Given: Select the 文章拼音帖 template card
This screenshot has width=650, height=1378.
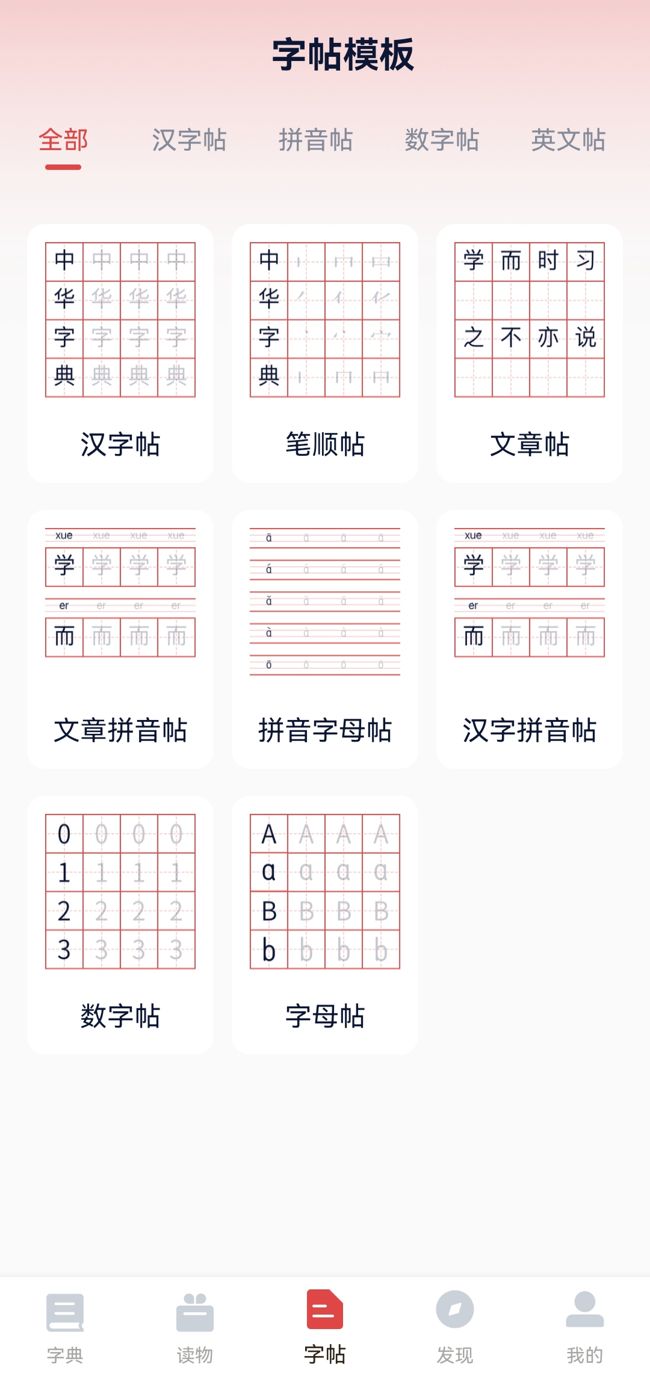Looking at the screenshot, I should [120, 639].
